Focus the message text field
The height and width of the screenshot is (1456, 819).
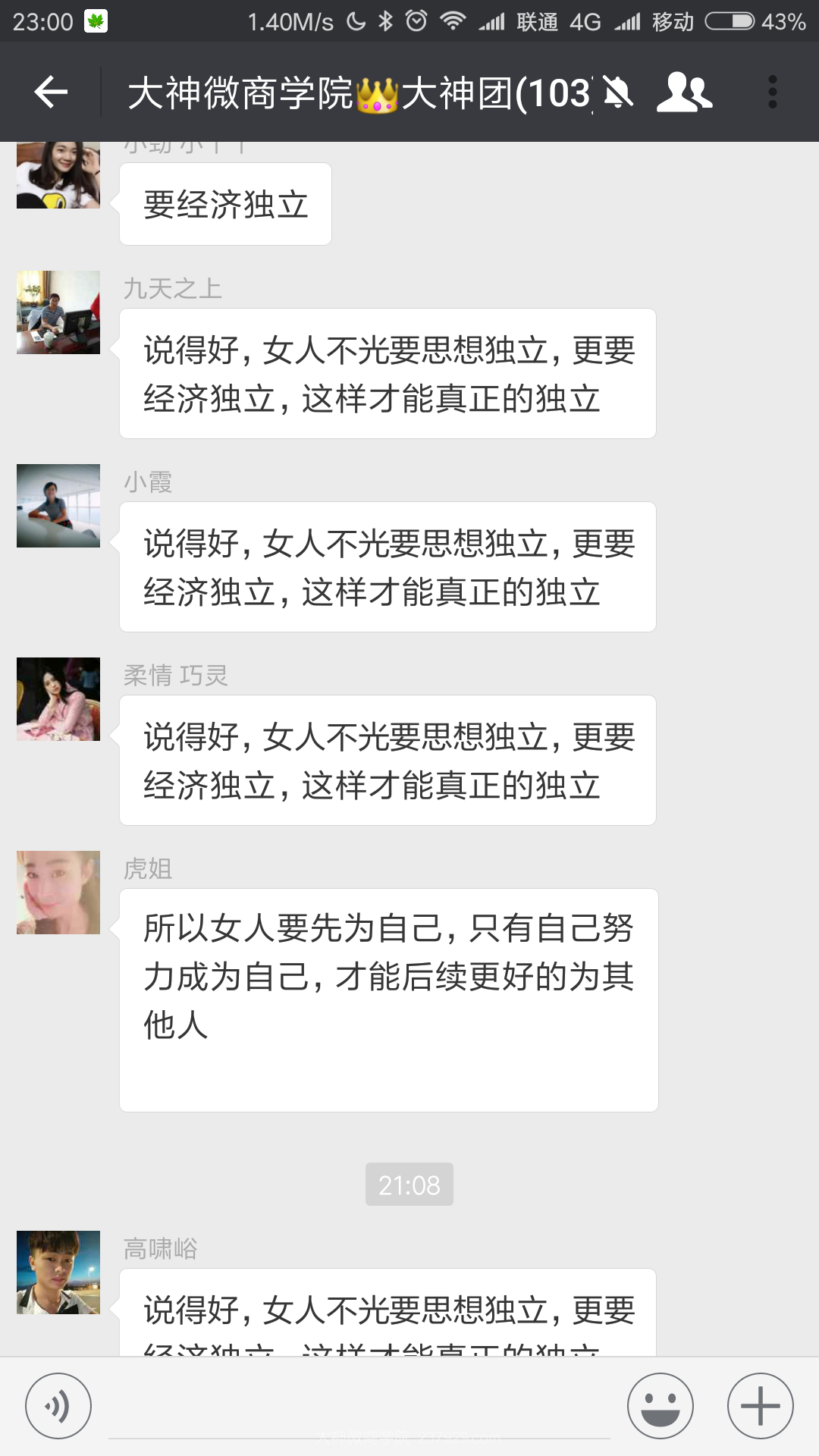(359, 1407)
